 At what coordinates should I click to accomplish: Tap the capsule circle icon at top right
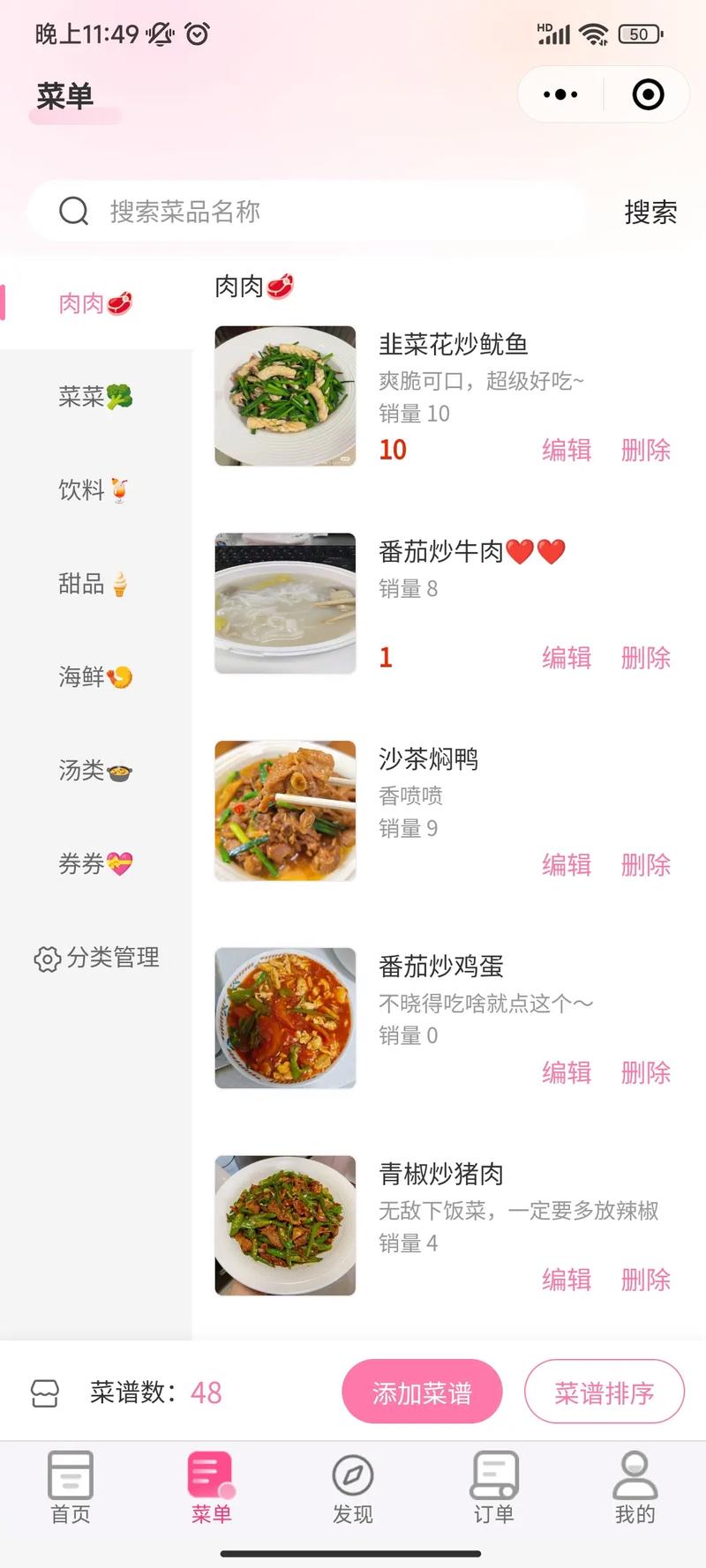point(647,93)
